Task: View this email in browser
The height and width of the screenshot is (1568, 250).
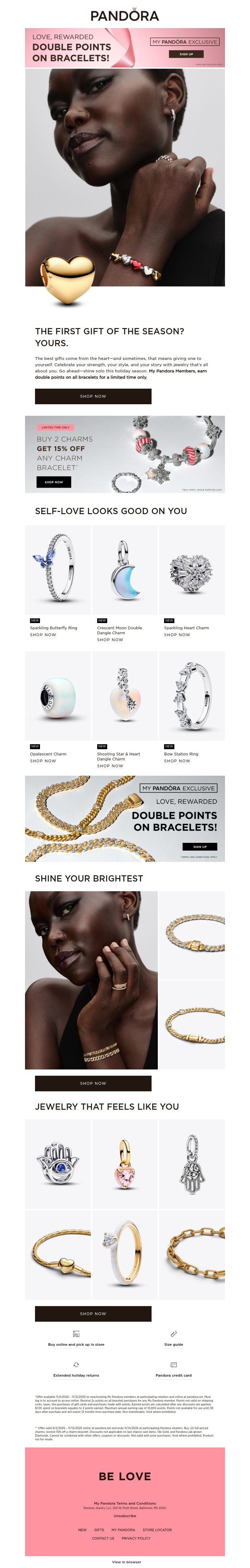Action: [126, 1561]
